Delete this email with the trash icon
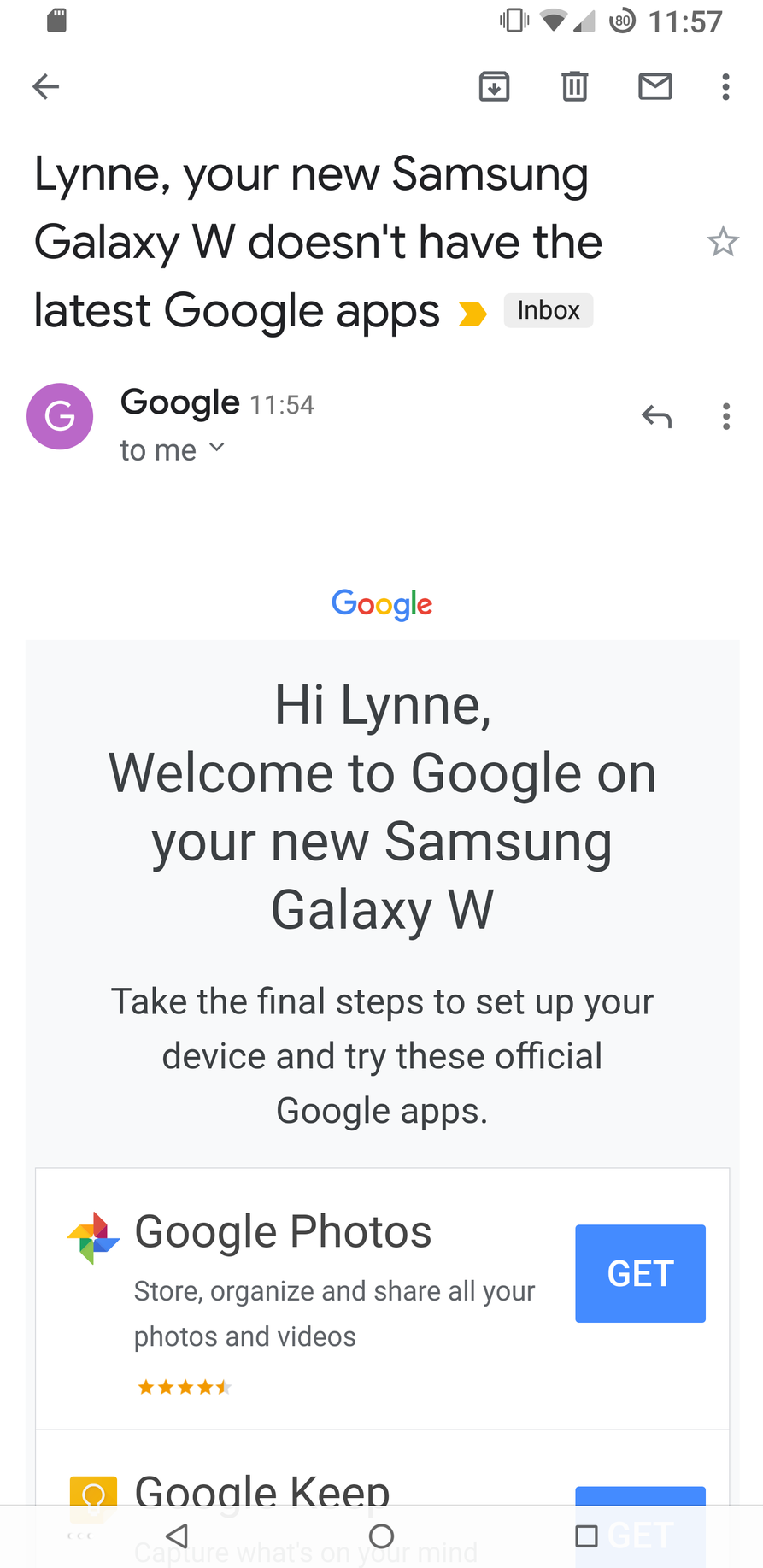763x1568 pixels. click(574, 86)
